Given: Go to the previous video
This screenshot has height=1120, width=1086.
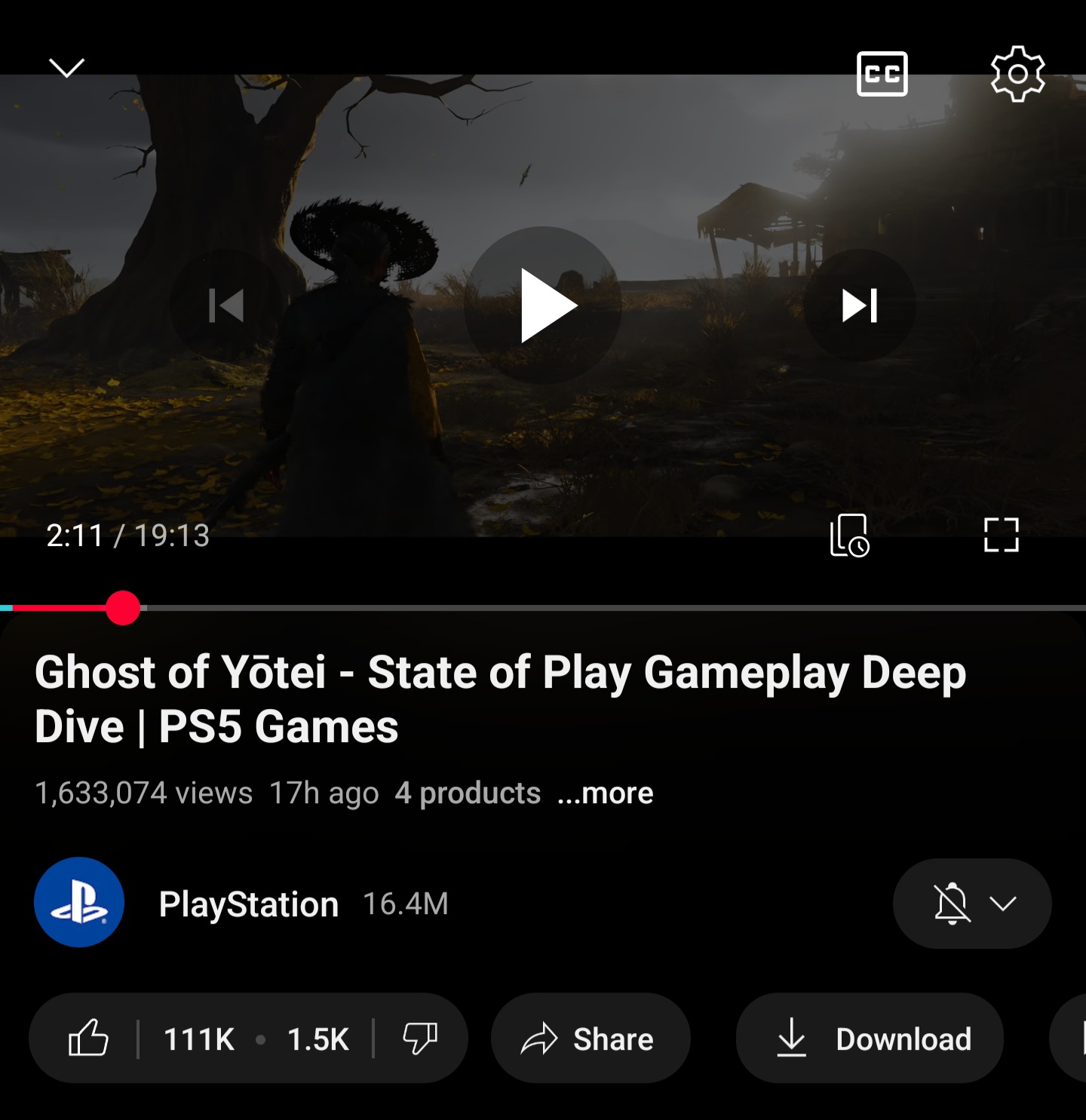Looking at the screenshot, I should [x=226, y=305].
